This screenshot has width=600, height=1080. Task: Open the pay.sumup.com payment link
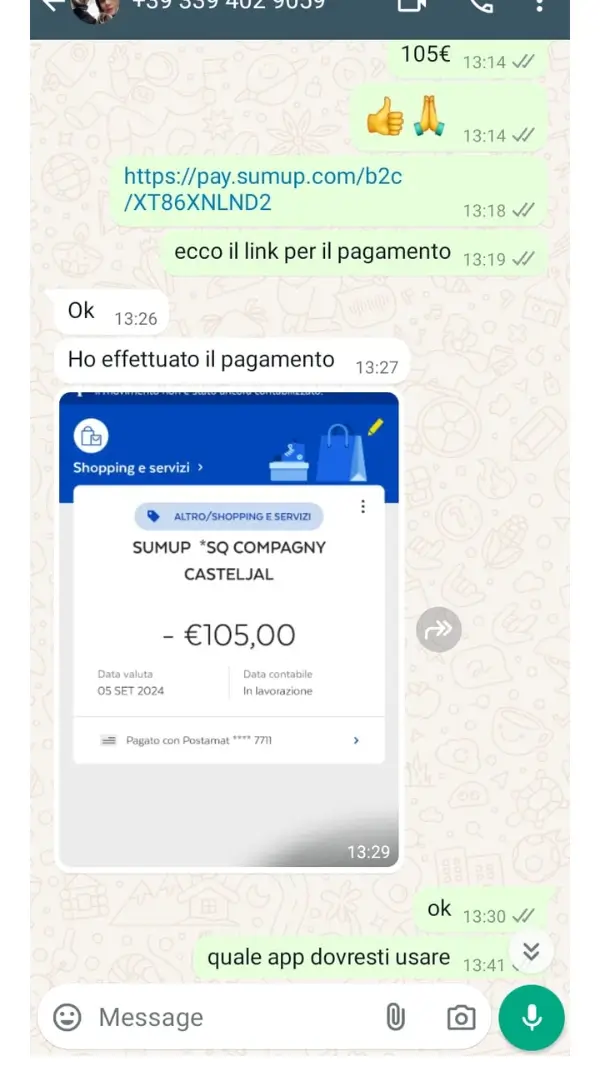click(x=262, y=189)
